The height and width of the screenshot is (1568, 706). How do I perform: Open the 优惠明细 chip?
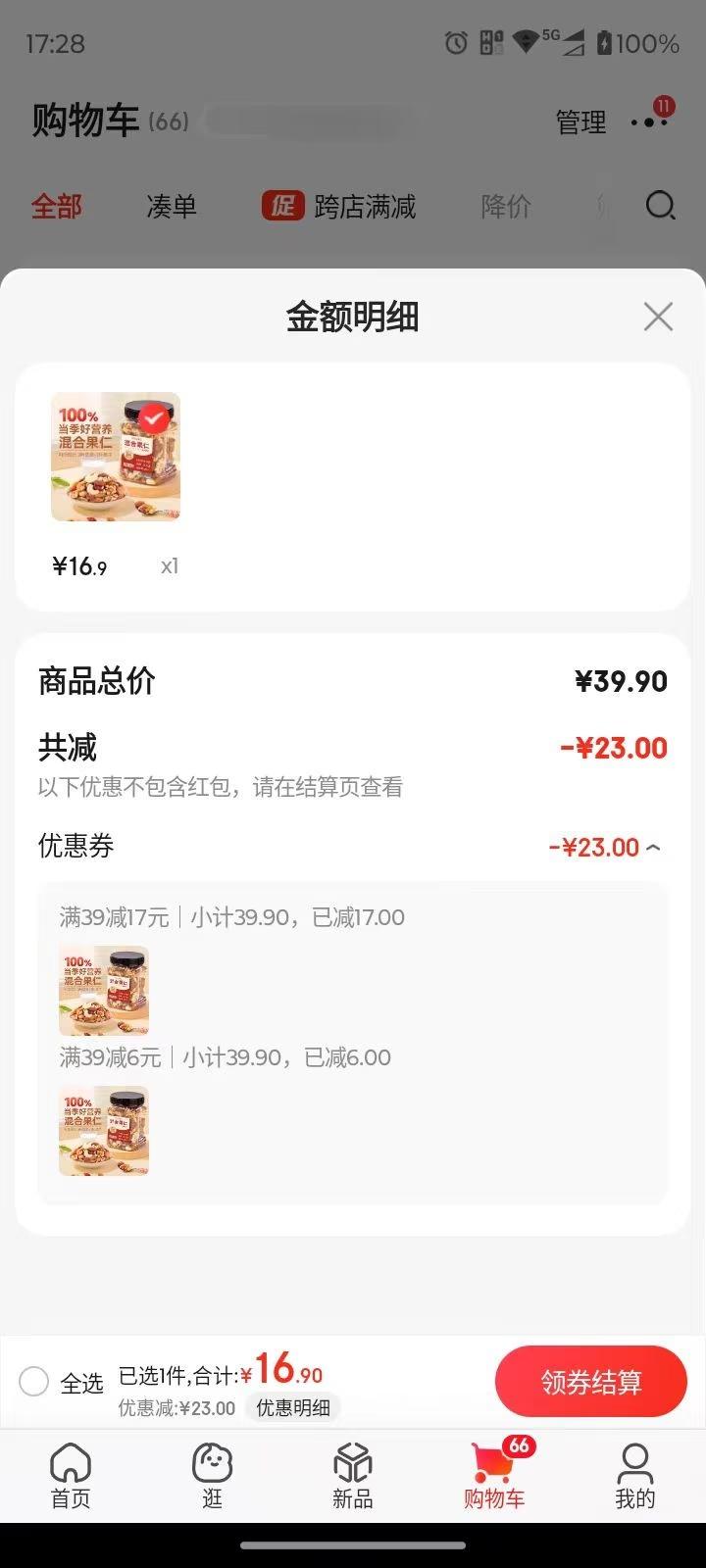(x=292, y=1408)
